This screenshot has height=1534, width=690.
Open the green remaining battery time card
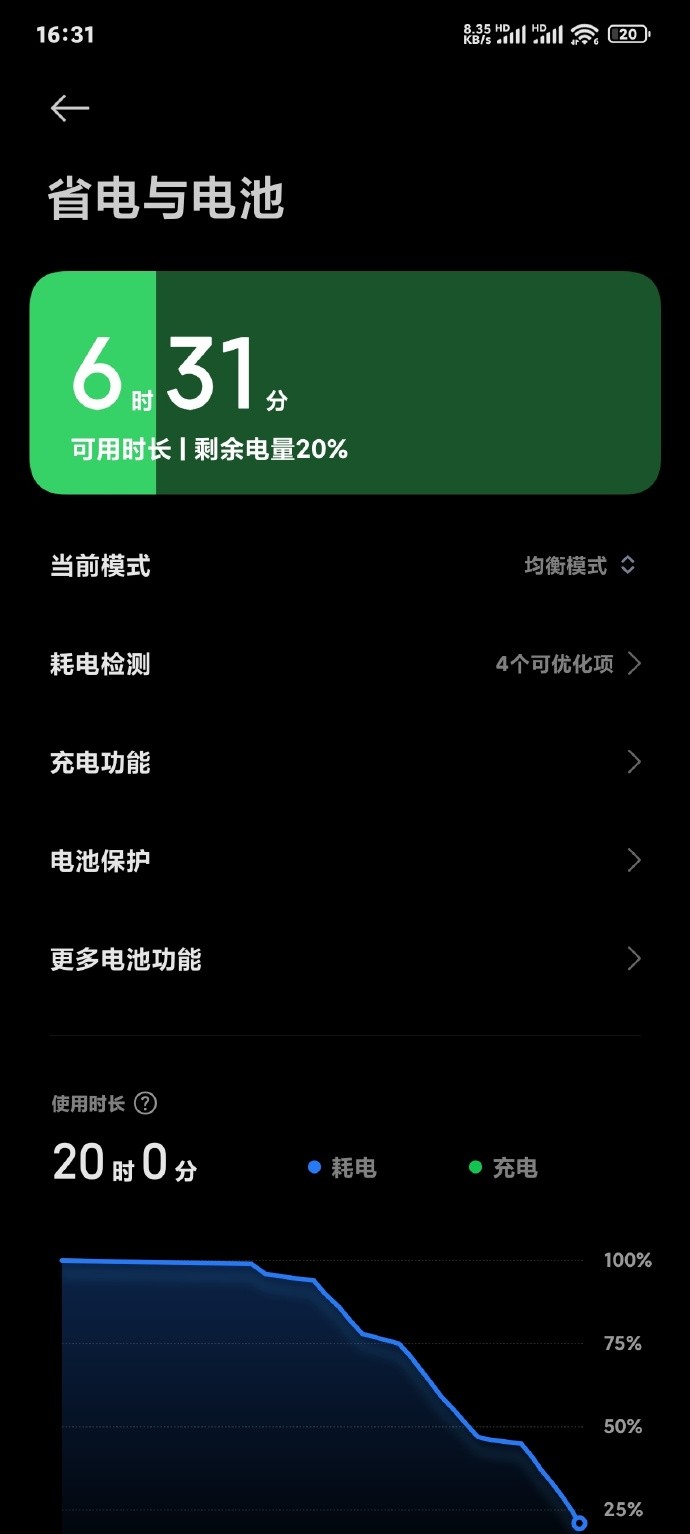[x=345, y=383]
